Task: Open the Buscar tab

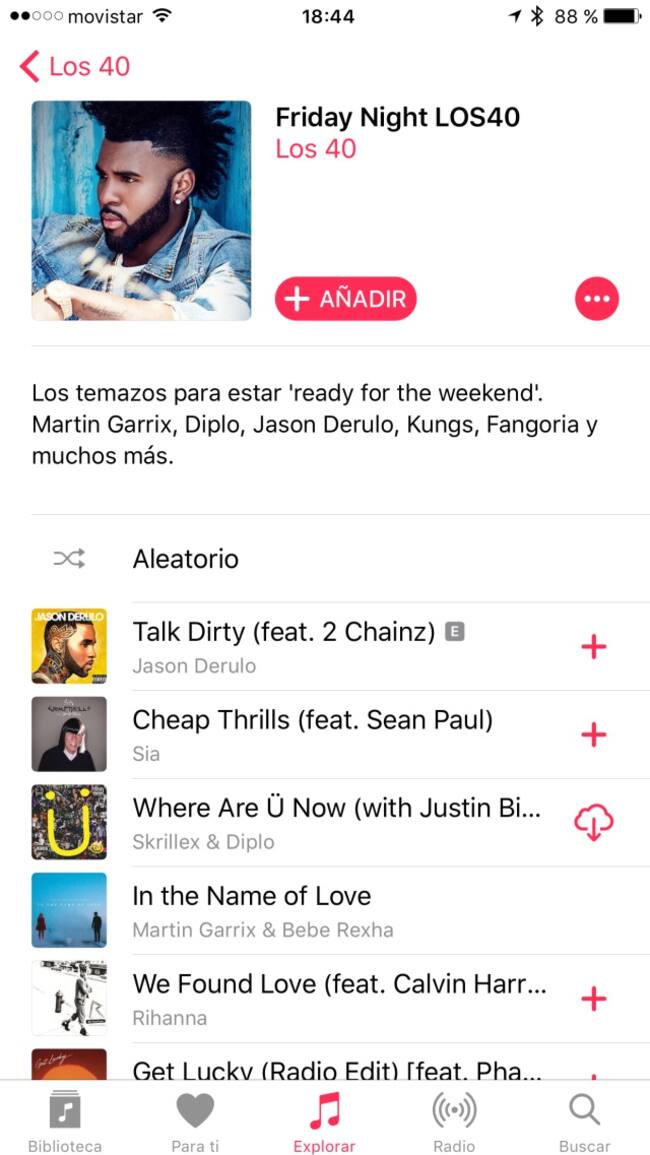Action: pos(584,1120)
